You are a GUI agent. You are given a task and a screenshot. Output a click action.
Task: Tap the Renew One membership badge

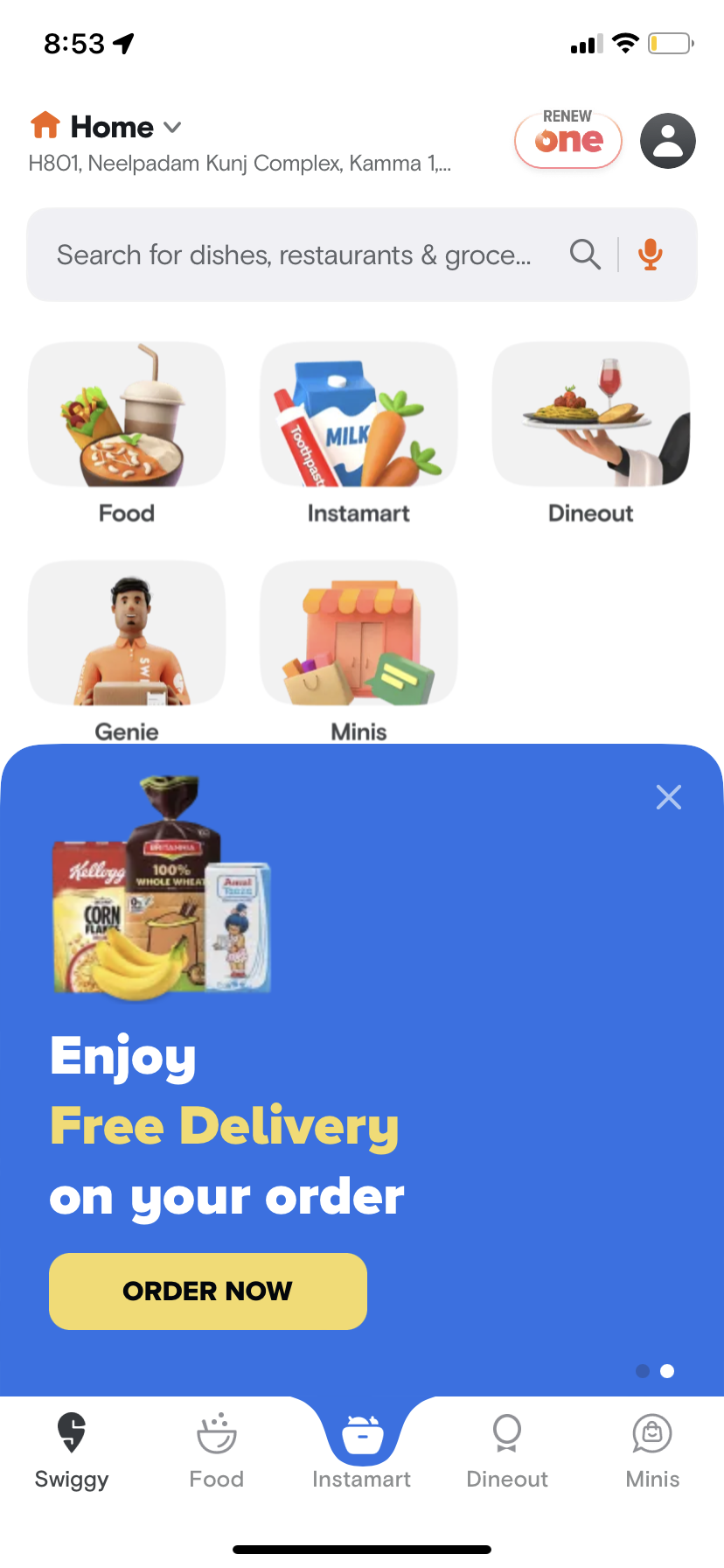(568, 139)
